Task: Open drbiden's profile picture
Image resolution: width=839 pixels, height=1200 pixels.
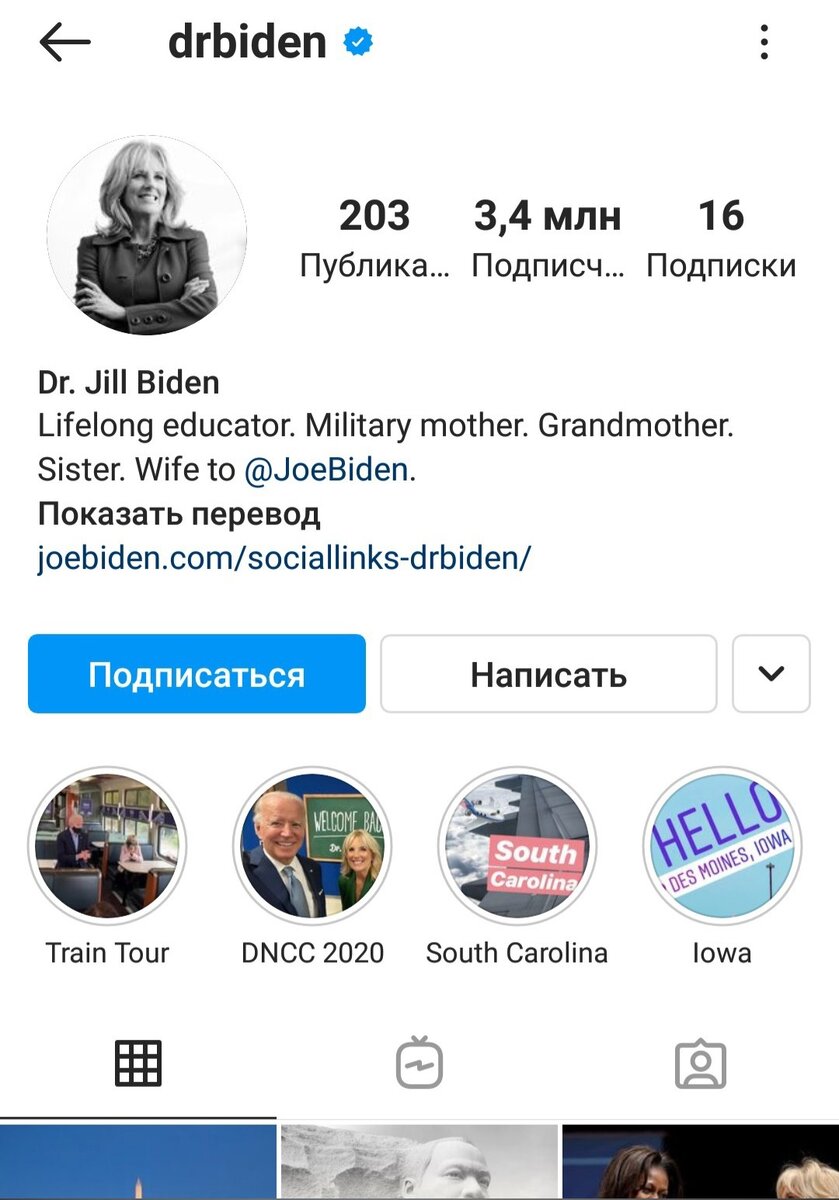Action: tap(146, 236)
